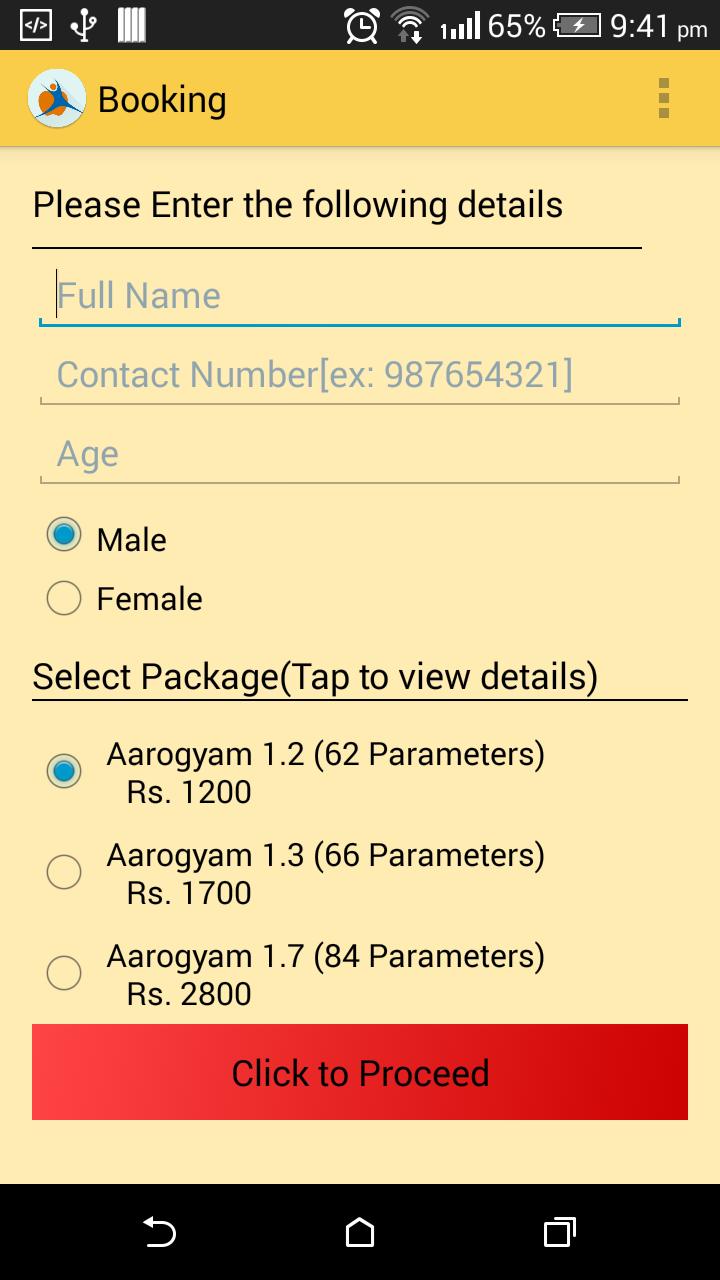
Task: Choose Aarogyam 1.3 package
Action: click(x=65, y=872)
